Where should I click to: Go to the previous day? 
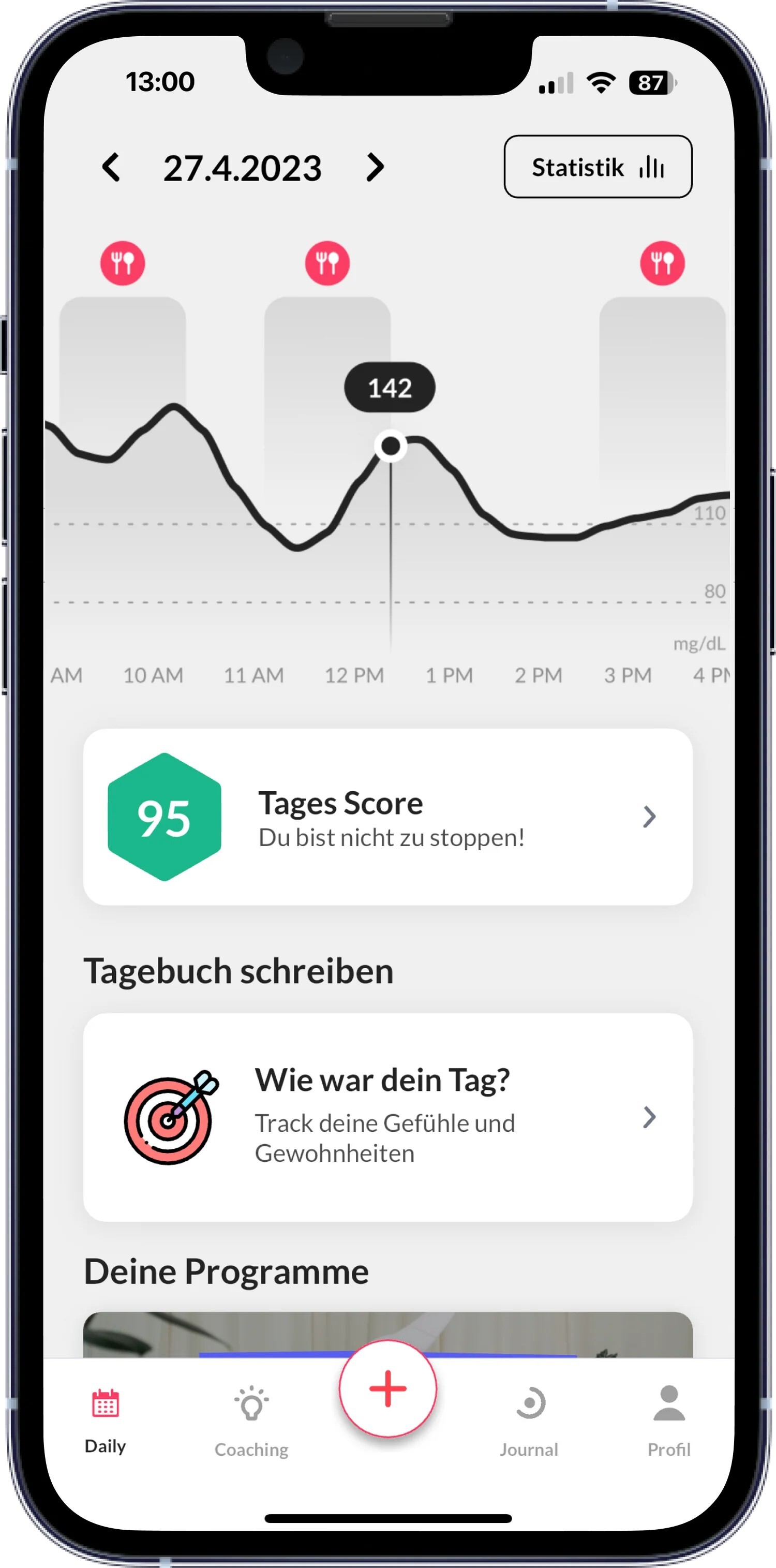(x=111, y=167)
